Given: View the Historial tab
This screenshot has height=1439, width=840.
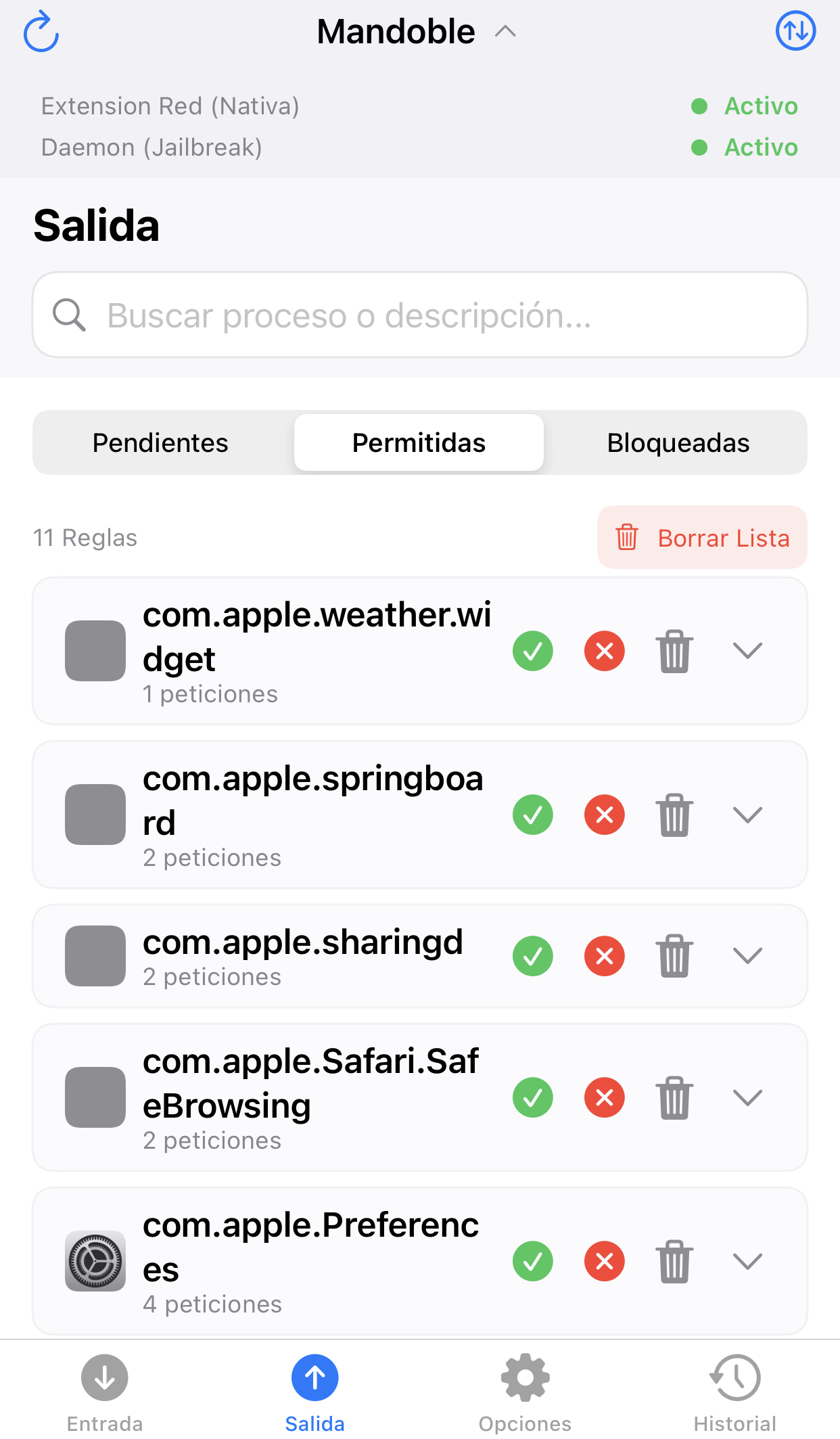Looking at the screenshot, I should click(x=735, y=1392).
